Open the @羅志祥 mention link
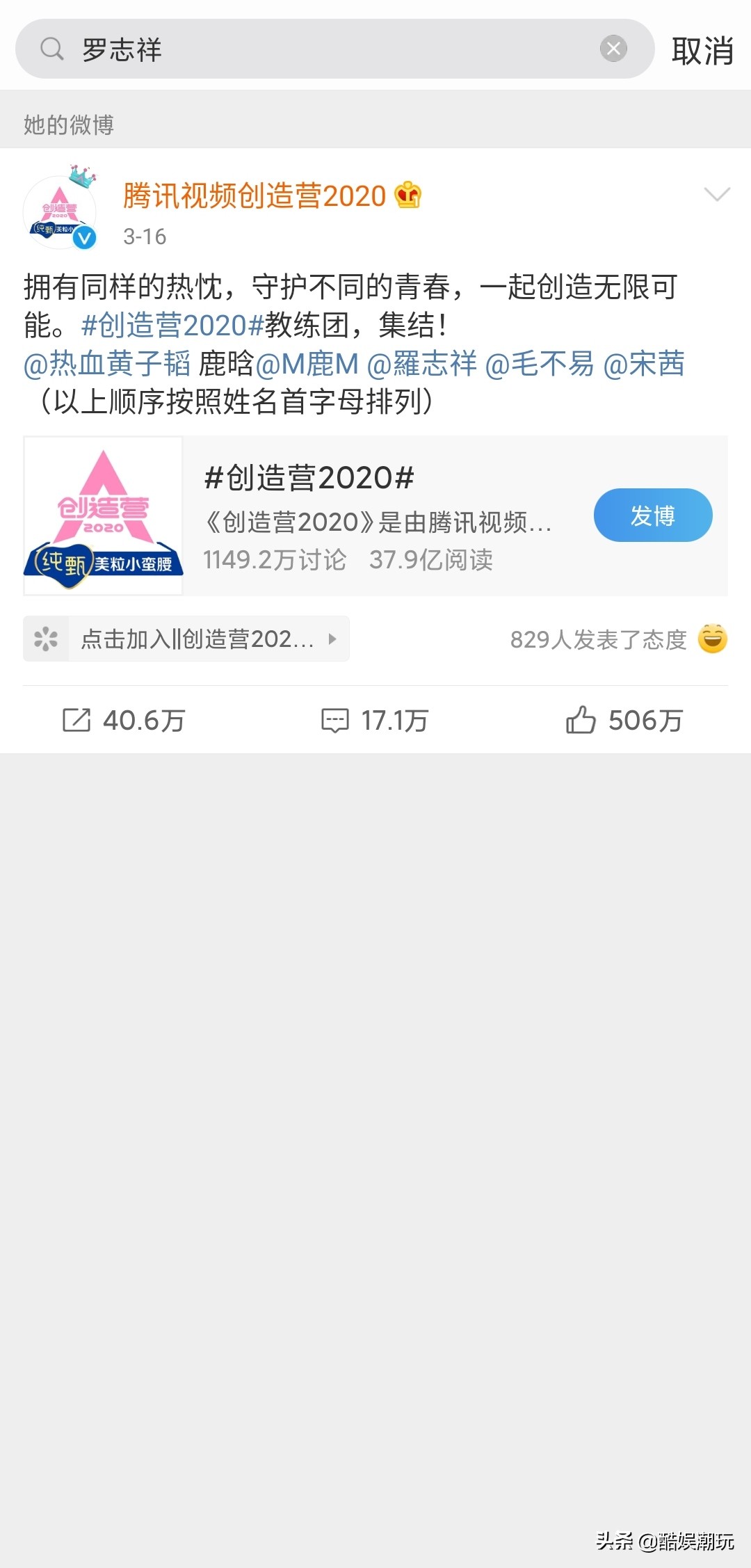751x1568 pixels. tap(424, 362)
